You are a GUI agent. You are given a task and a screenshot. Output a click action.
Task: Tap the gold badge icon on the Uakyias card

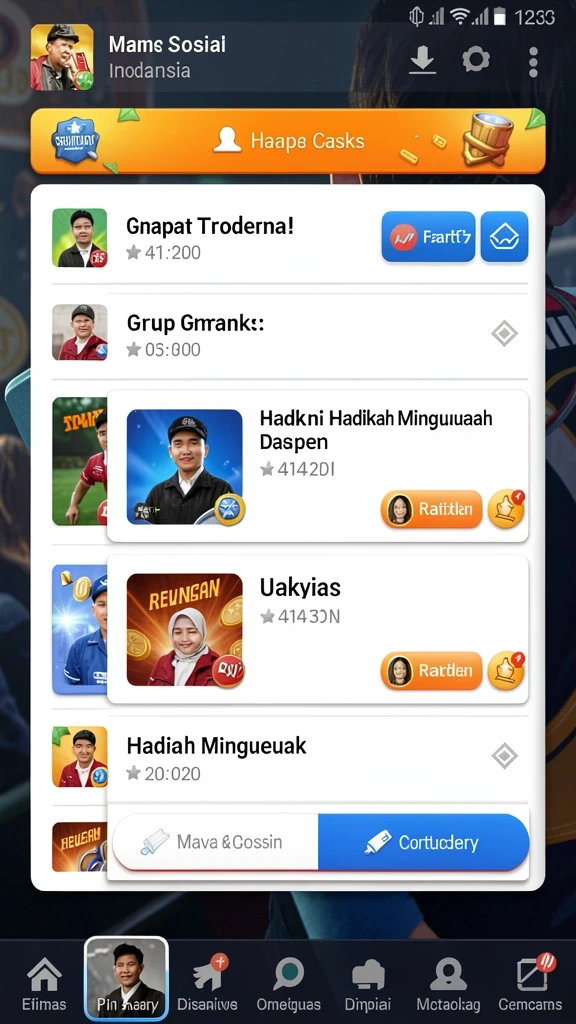506,670
